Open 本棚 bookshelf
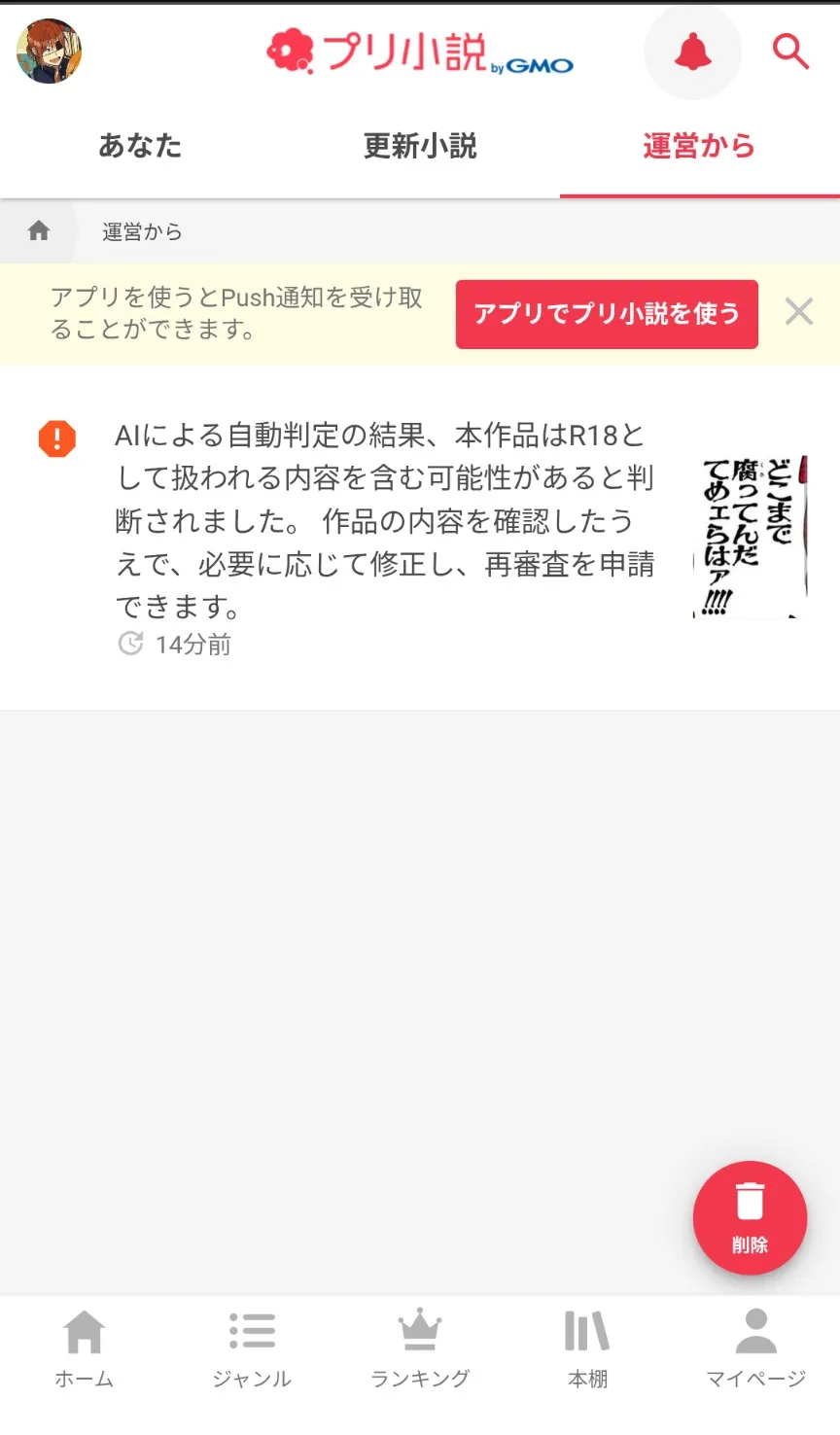This screenshot has width=840, height=1435. coord(587,1348)
